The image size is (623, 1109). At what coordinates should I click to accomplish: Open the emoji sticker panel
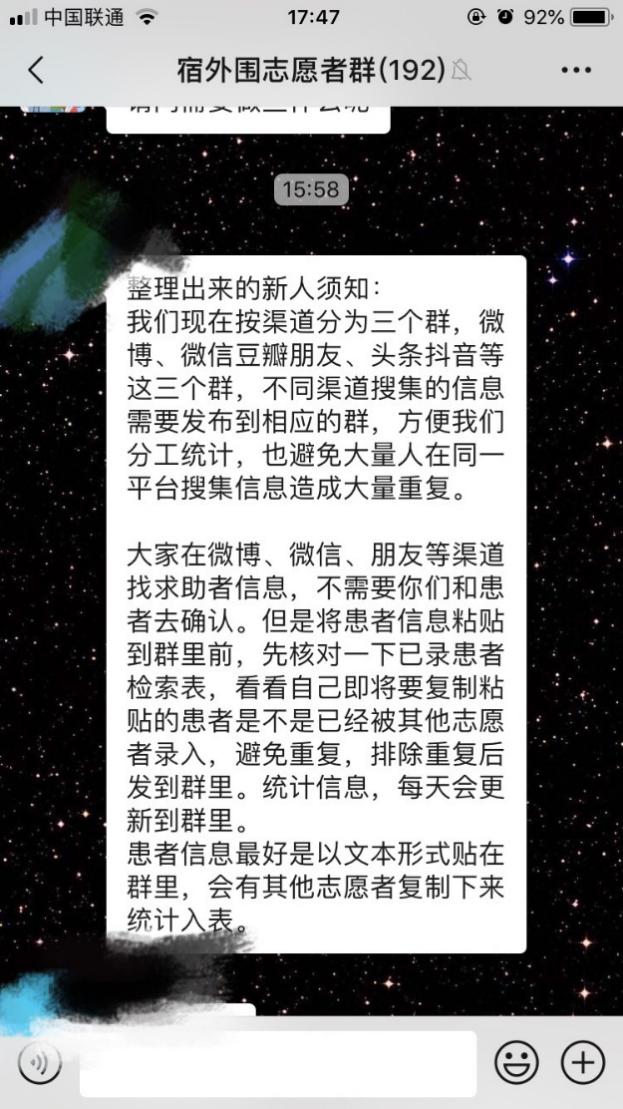coord(517,1063)
